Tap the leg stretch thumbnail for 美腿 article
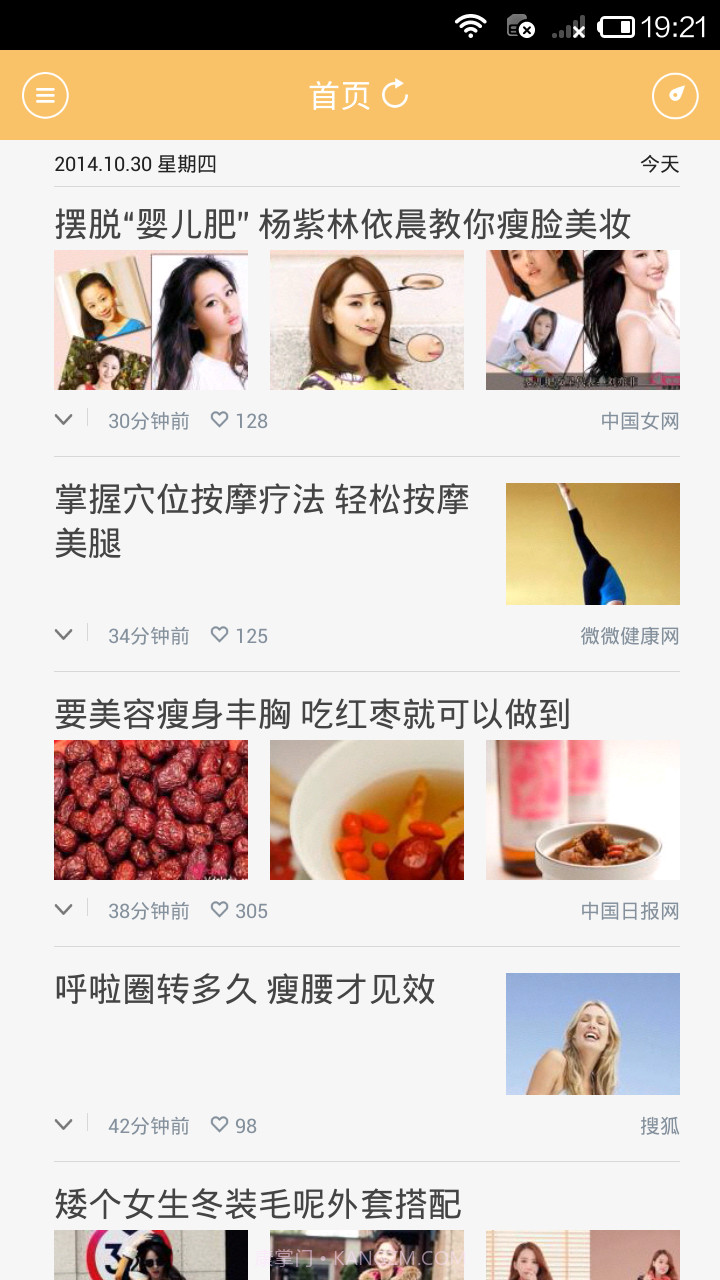 [x=592, y=544]
